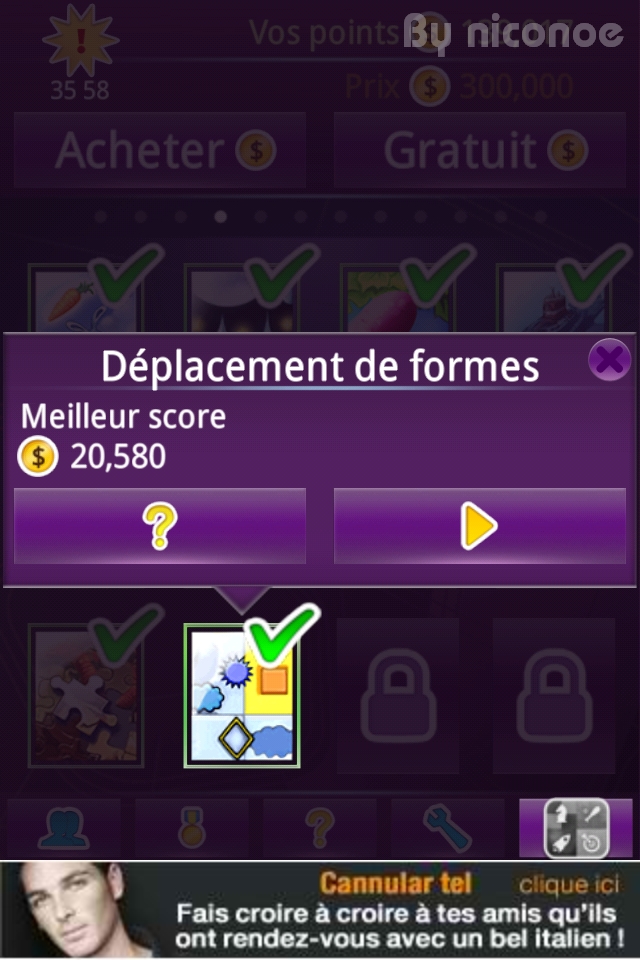
Task: Open the wrench settings tab
Action: click(x=447, y=828)
